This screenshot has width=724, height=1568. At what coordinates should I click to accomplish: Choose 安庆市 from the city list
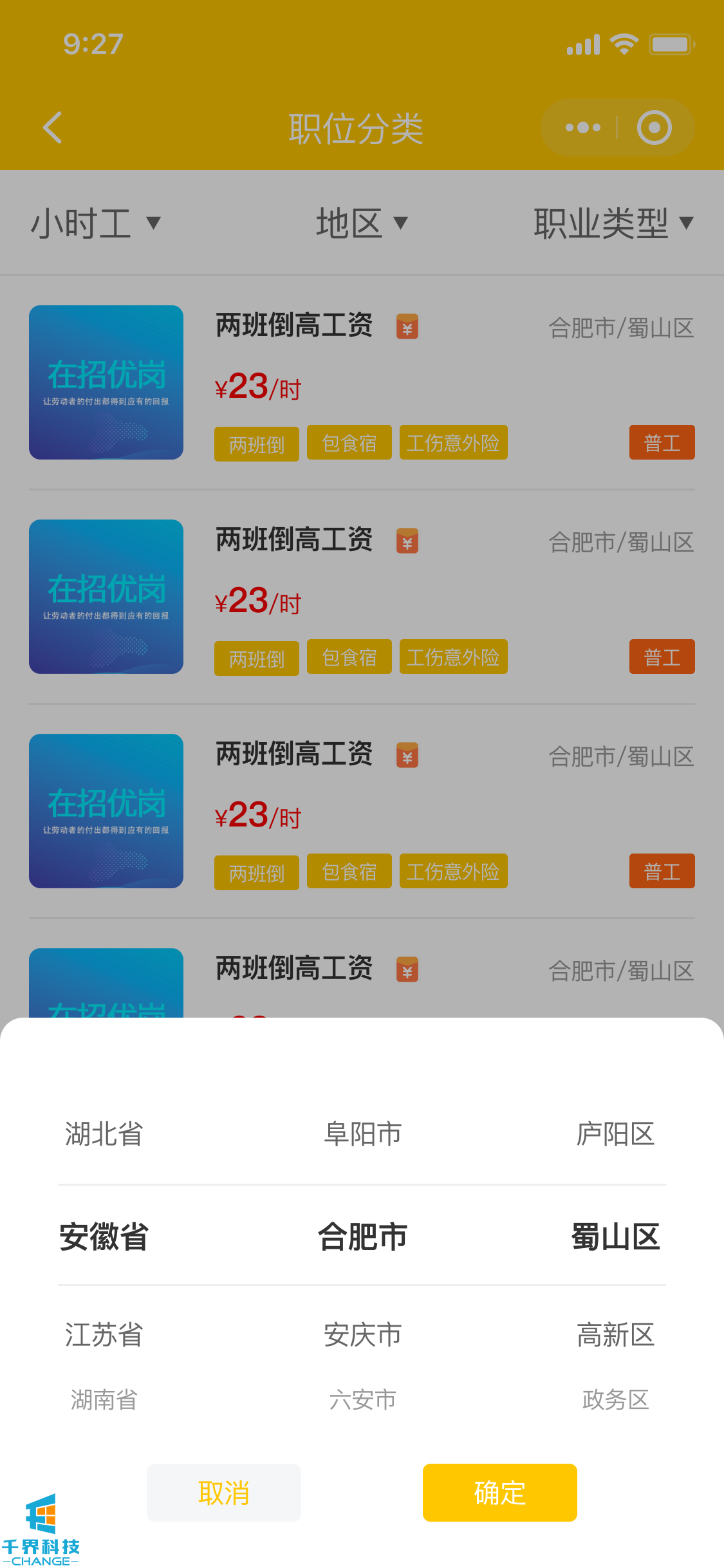pyautogui.click(x=362, y=1334)
